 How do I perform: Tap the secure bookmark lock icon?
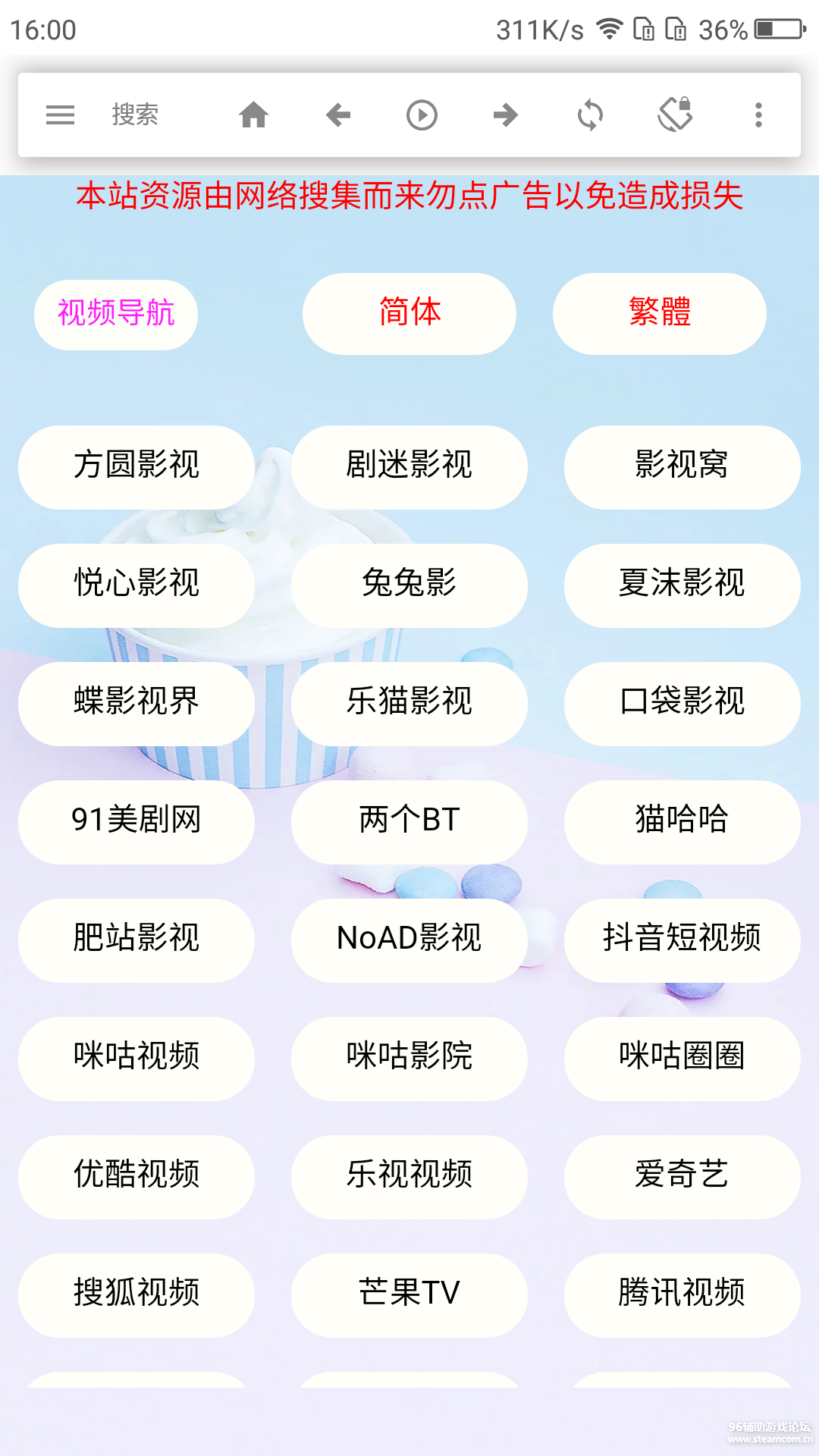pos(674,115)
